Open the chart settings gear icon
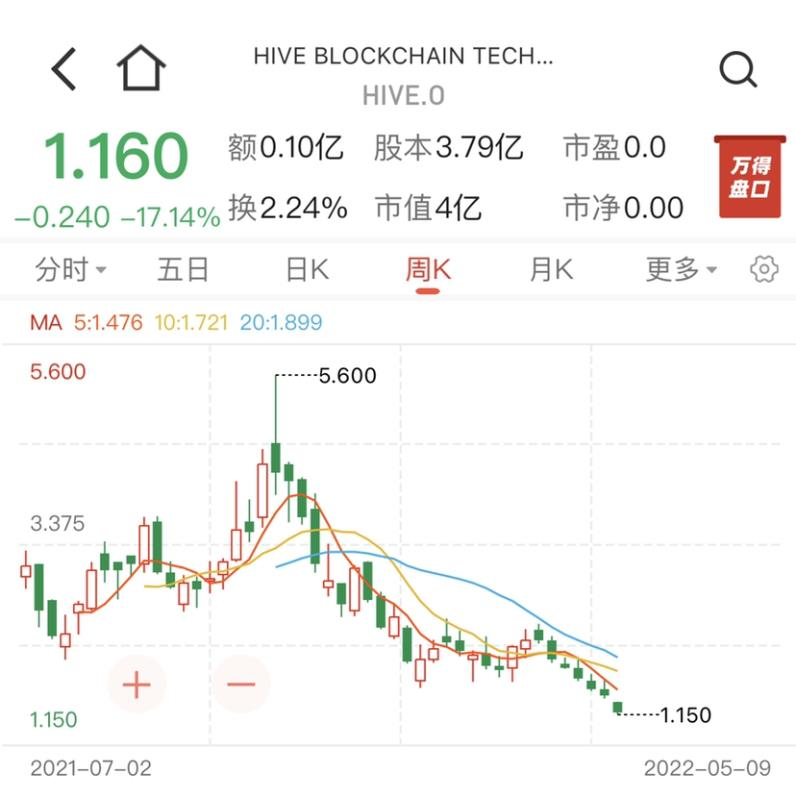 coord(762,270)
